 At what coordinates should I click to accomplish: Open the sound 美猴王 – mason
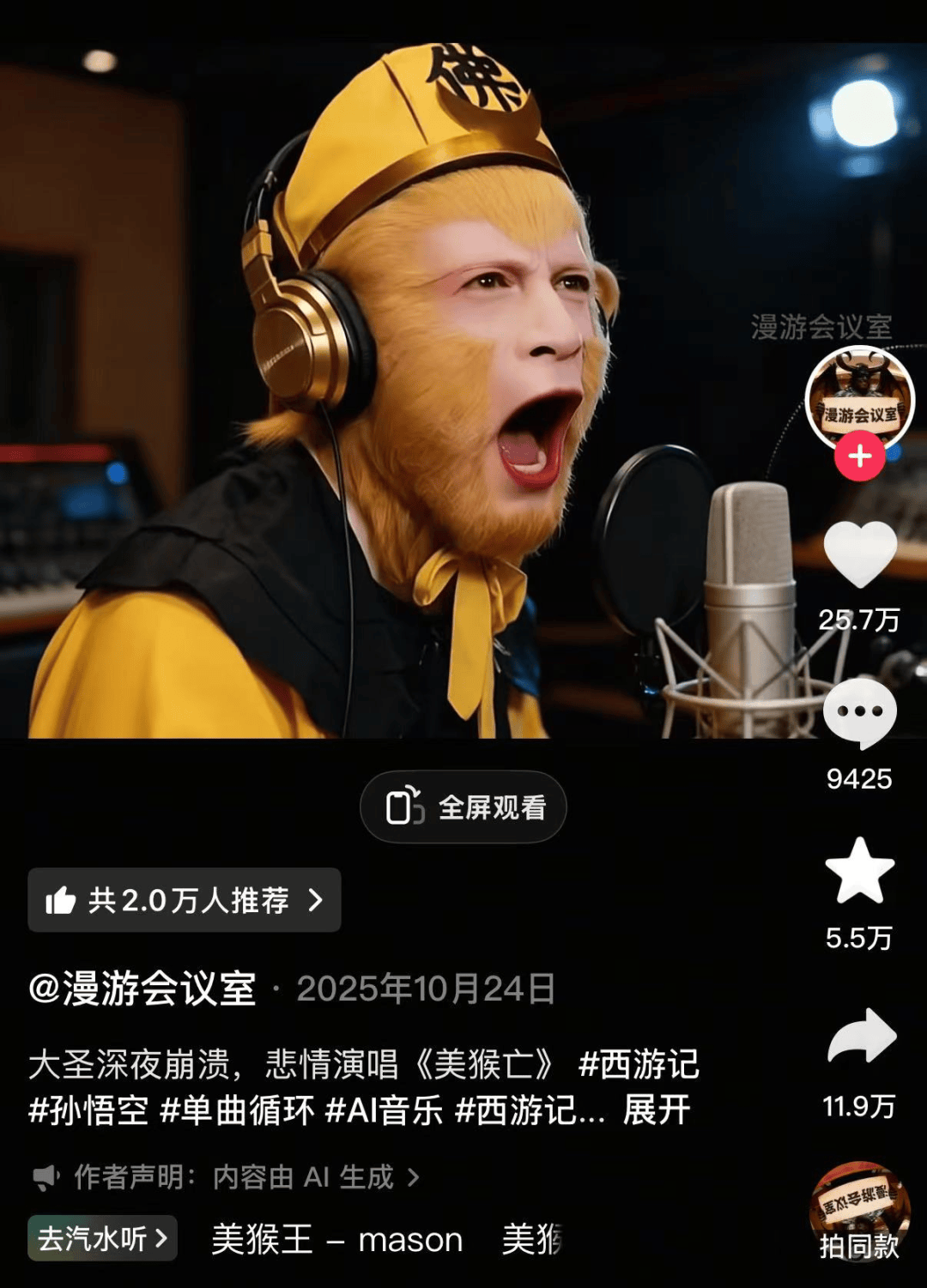(x=336, y=1240)
